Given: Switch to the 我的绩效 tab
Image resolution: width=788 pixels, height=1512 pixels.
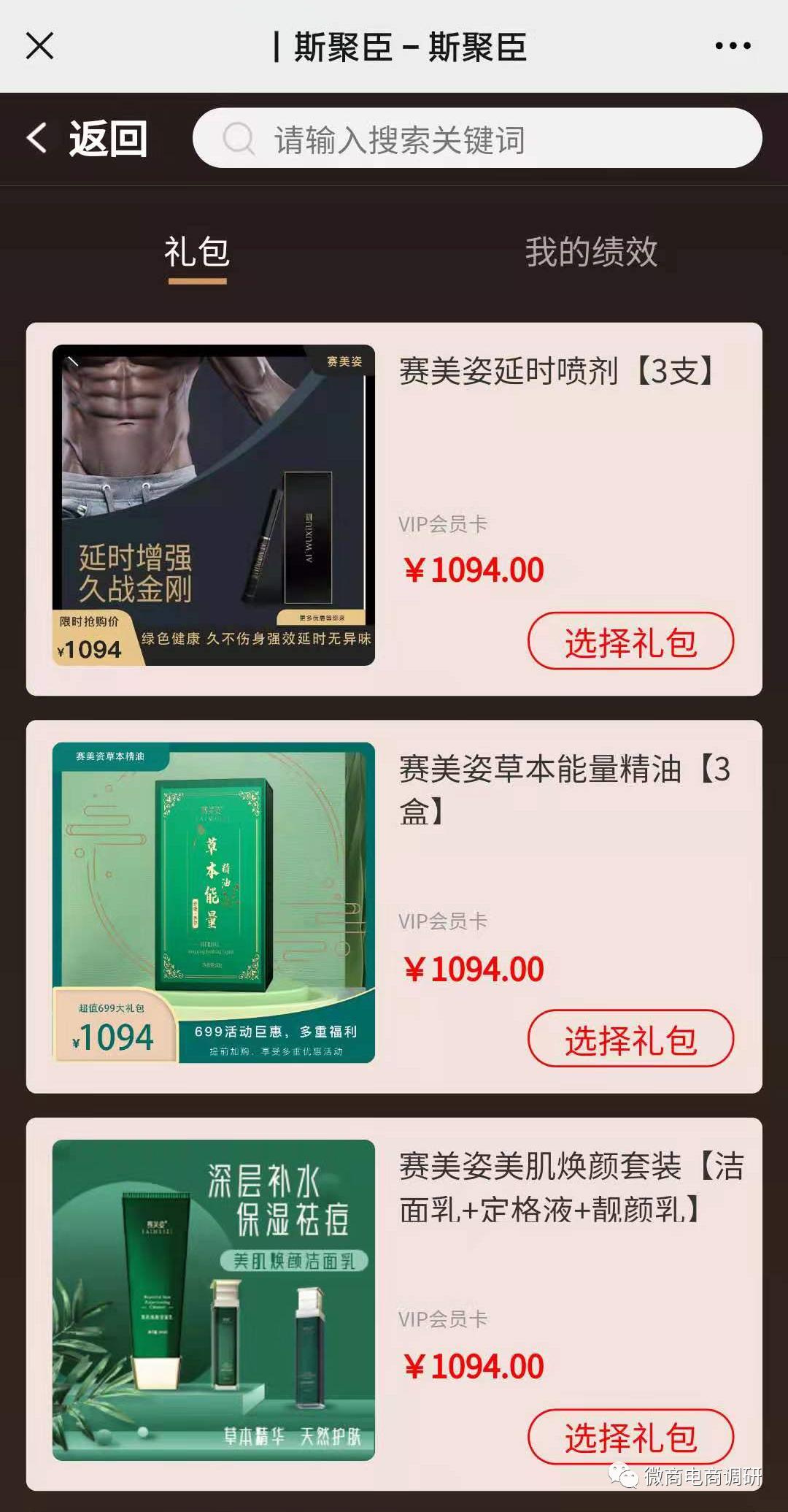Looking at the screenshot, I should tap(591, 253).
